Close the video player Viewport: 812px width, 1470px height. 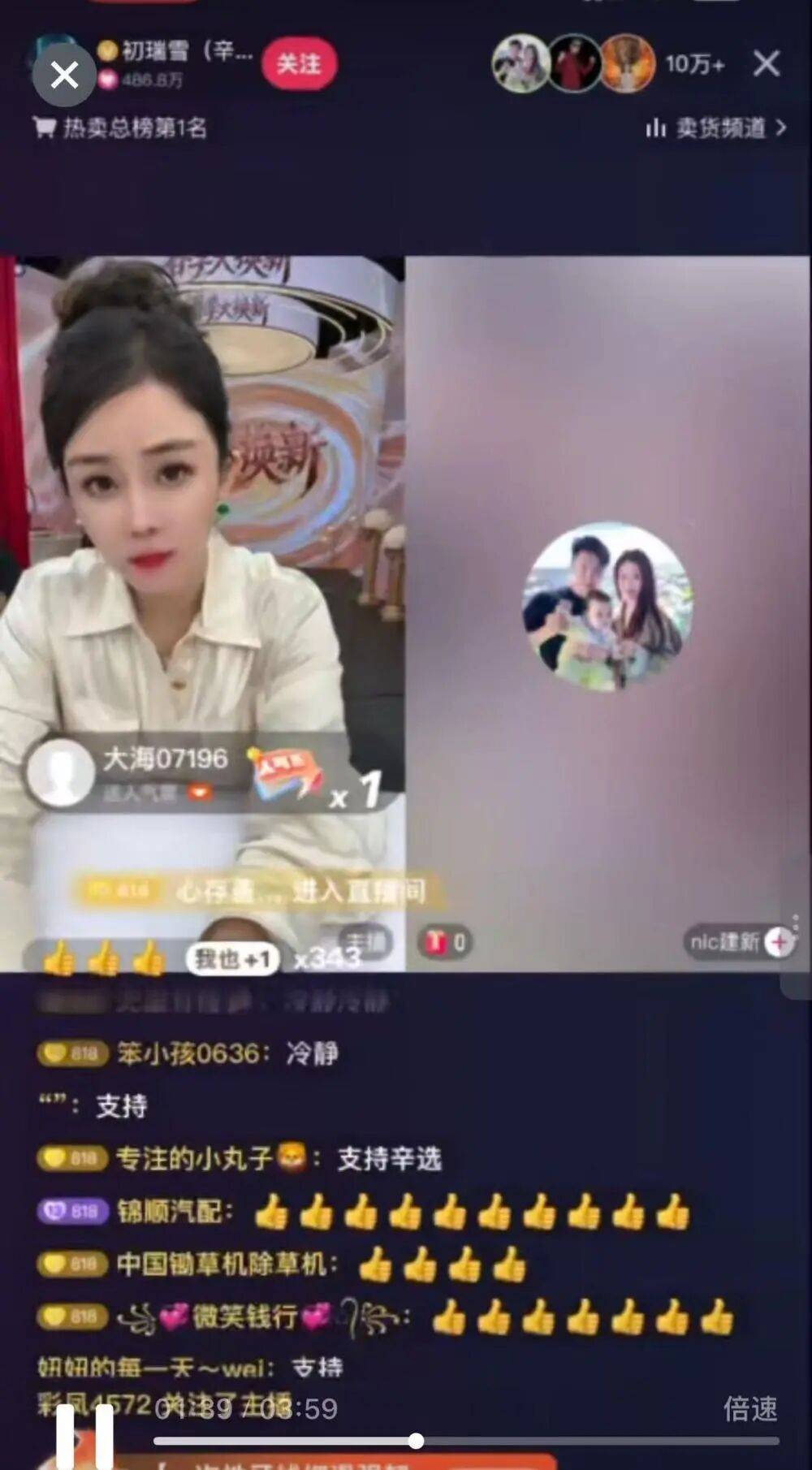click(64, 76)
